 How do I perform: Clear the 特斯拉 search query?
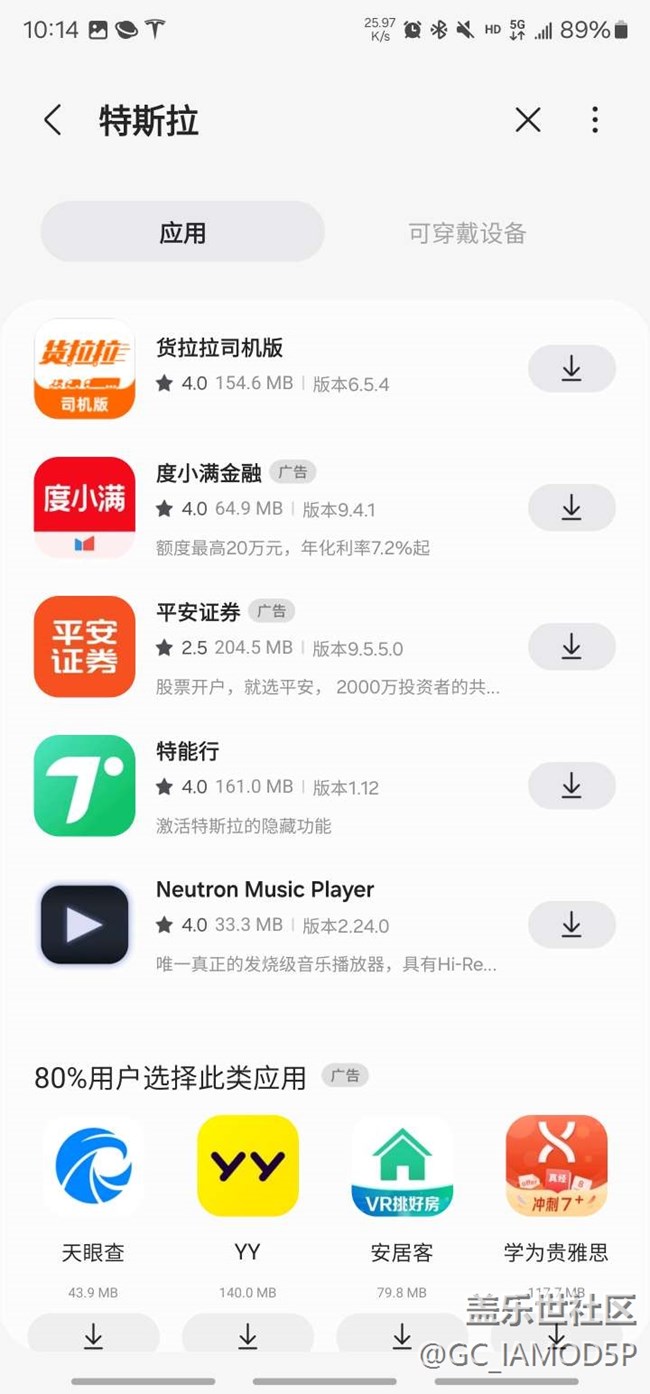[x=528, y=121]
